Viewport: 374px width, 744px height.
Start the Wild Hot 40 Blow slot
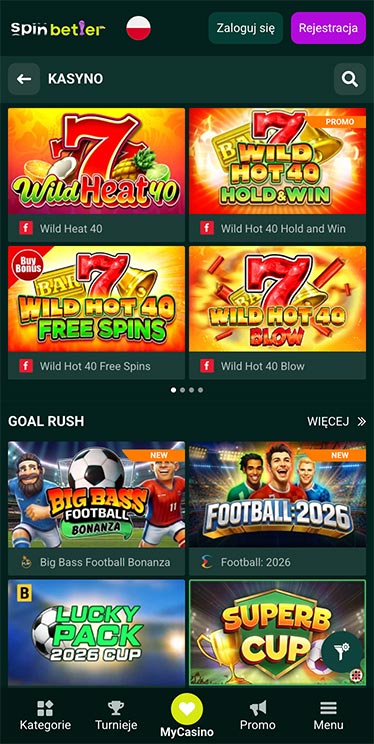(x=278, y=312)
